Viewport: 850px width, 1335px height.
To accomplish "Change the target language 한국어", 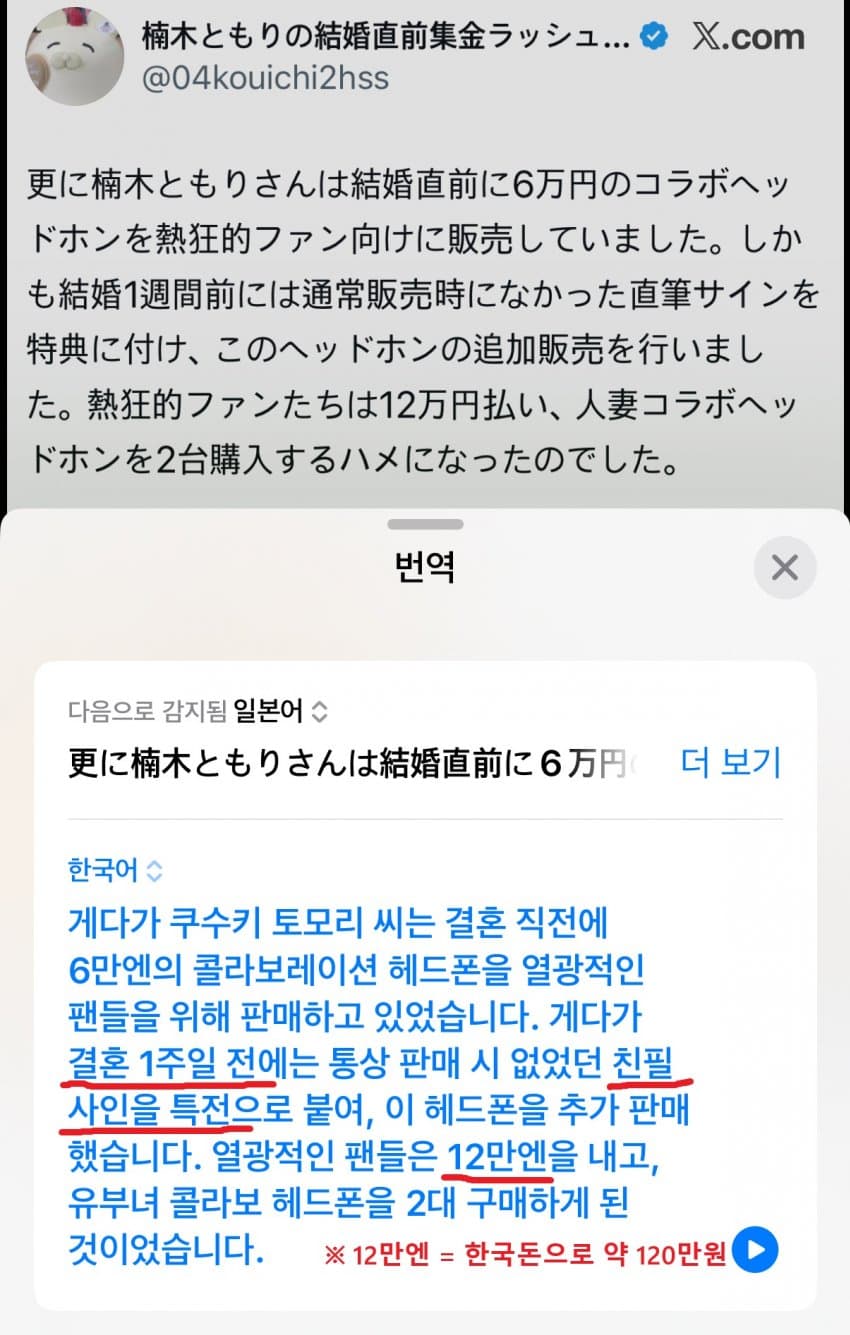I will point(114,869).
